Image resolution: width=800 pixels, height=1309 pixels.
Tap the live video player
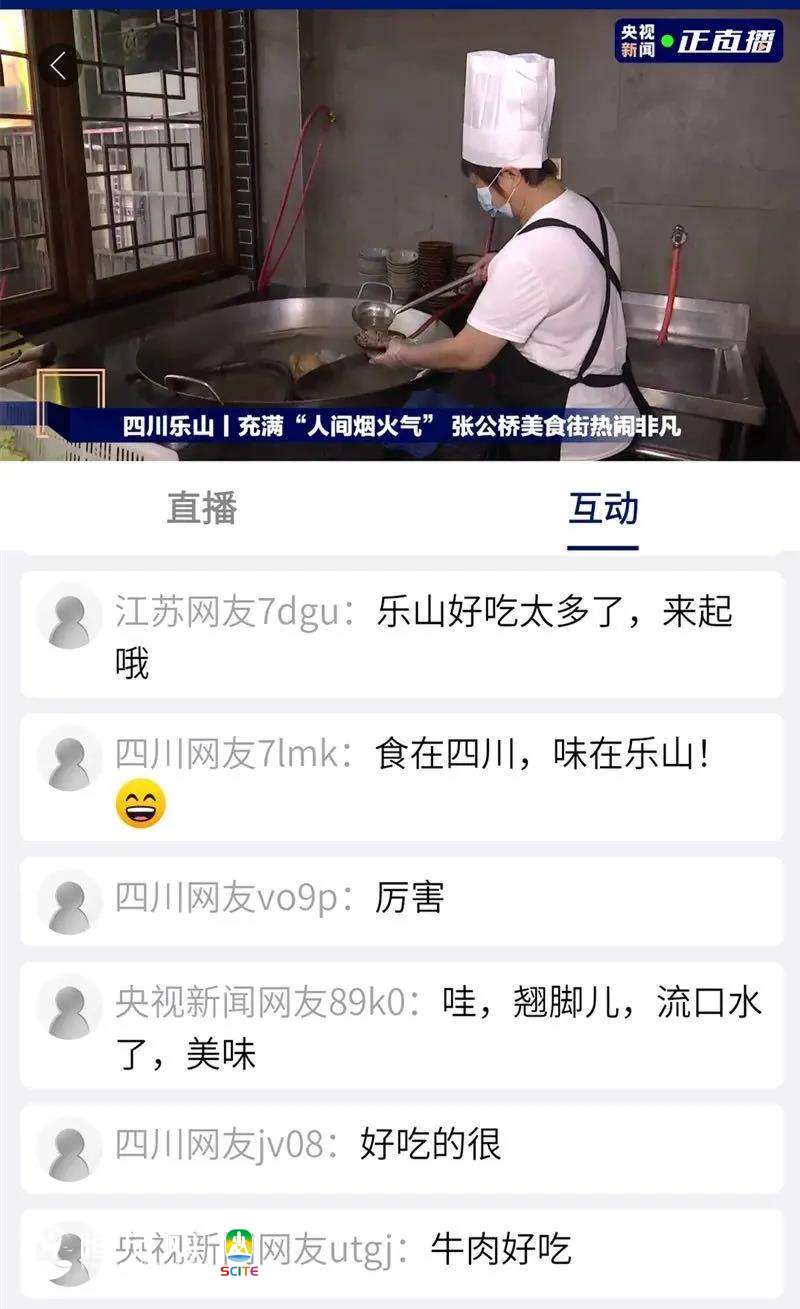[400, 250]
